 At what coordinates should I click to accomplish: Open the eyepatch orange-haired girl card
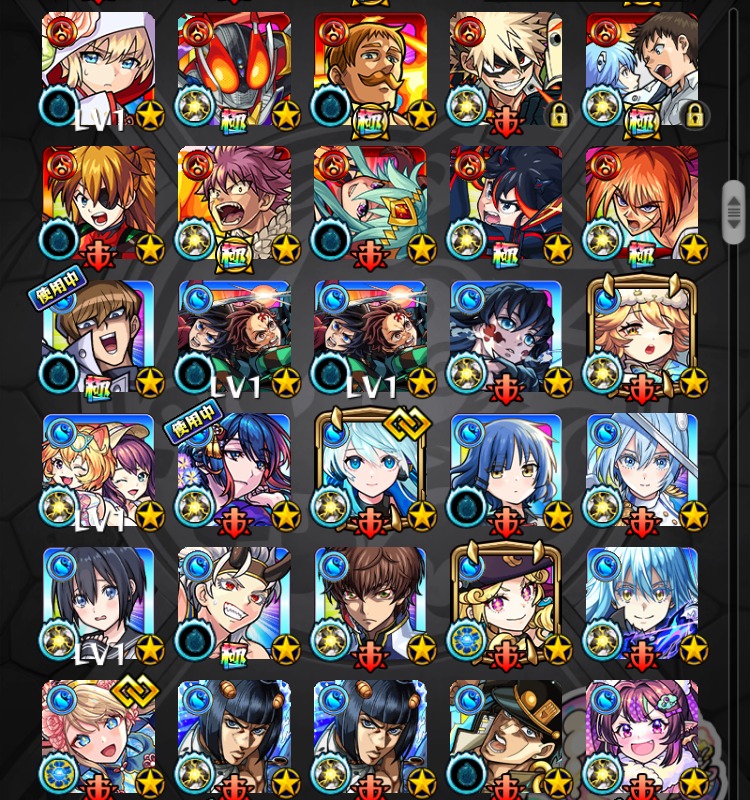[x=98, y=205]
